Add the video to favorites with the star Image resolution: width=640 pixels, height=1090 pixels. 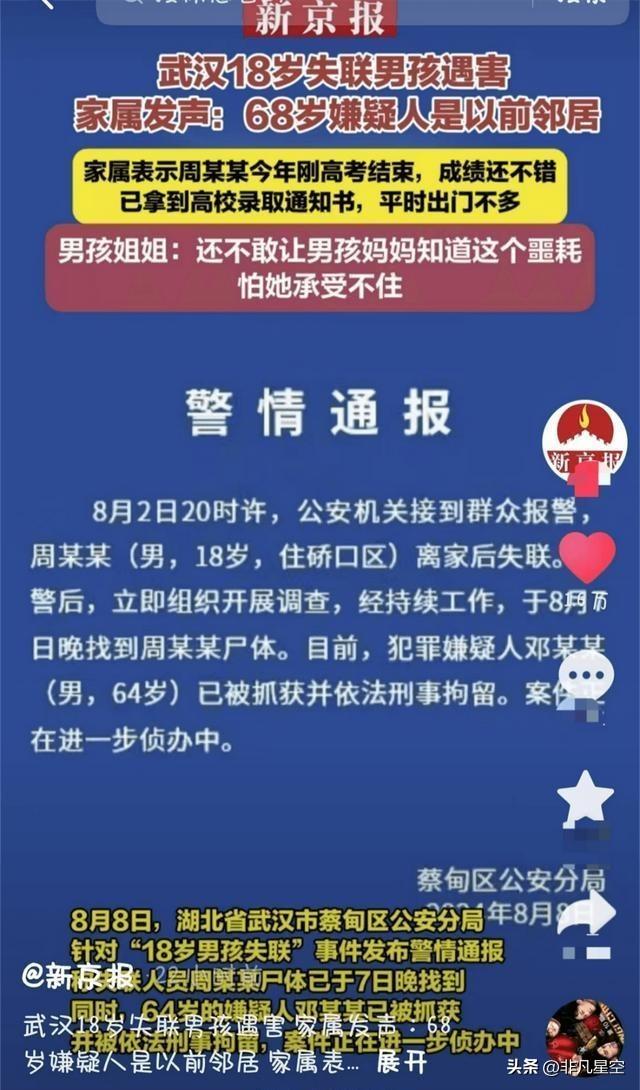[x=586, y=798]
